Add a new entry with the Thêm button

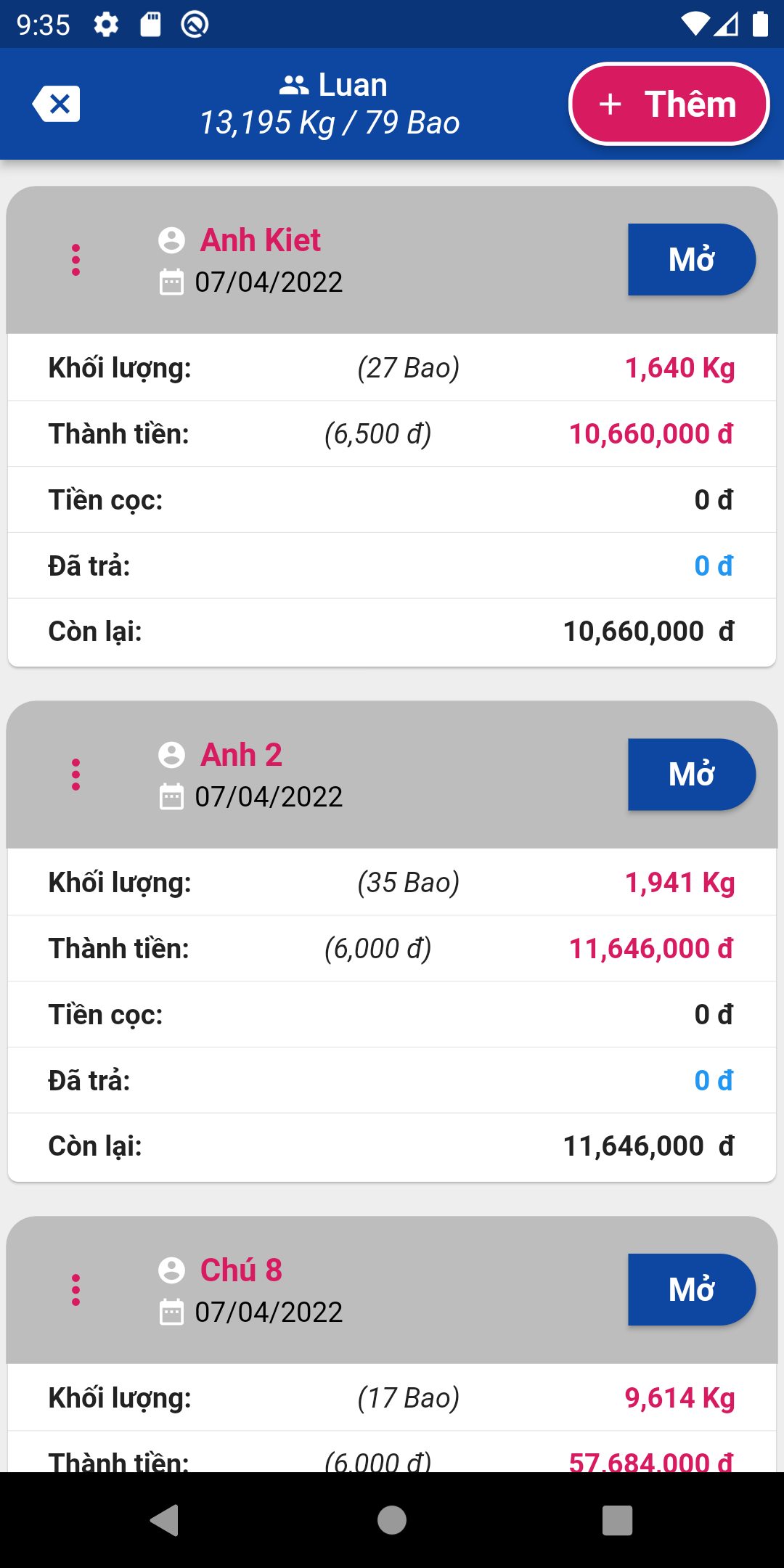(x=669, y=104)
